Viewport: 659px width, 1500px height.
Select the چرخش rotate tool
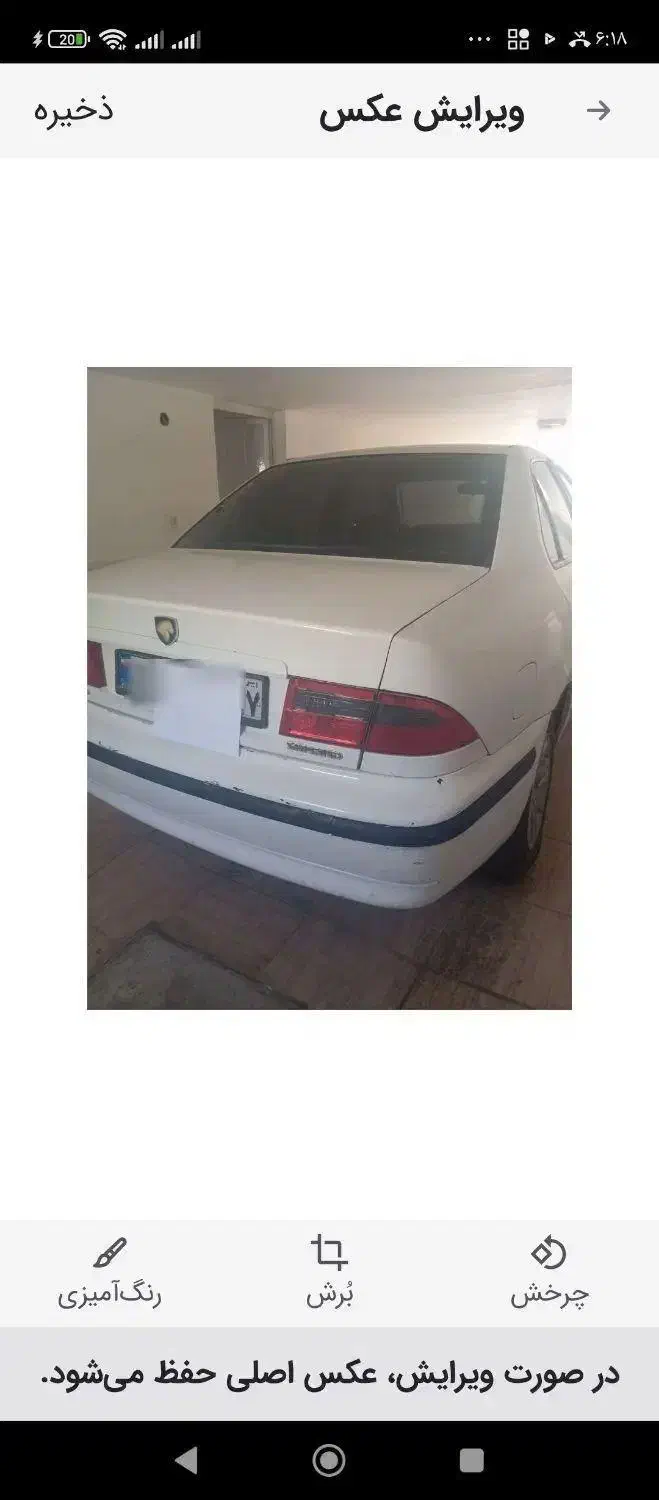coord(549,1271)
